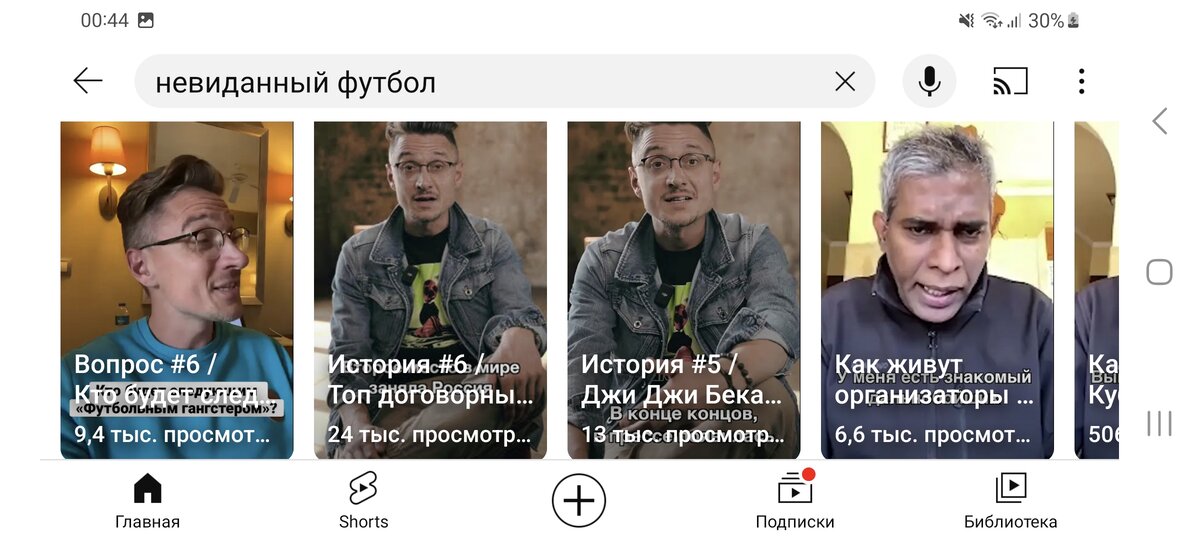
Task: Open the system recent apps view
Action: [x=1159, y=423]
